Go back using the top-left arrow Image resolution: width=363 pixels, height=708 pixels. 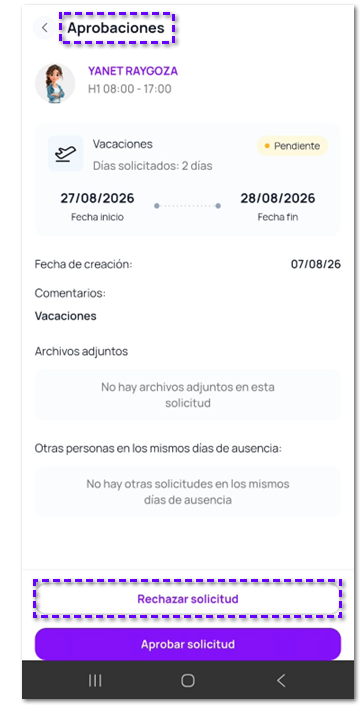pos(44,28)
